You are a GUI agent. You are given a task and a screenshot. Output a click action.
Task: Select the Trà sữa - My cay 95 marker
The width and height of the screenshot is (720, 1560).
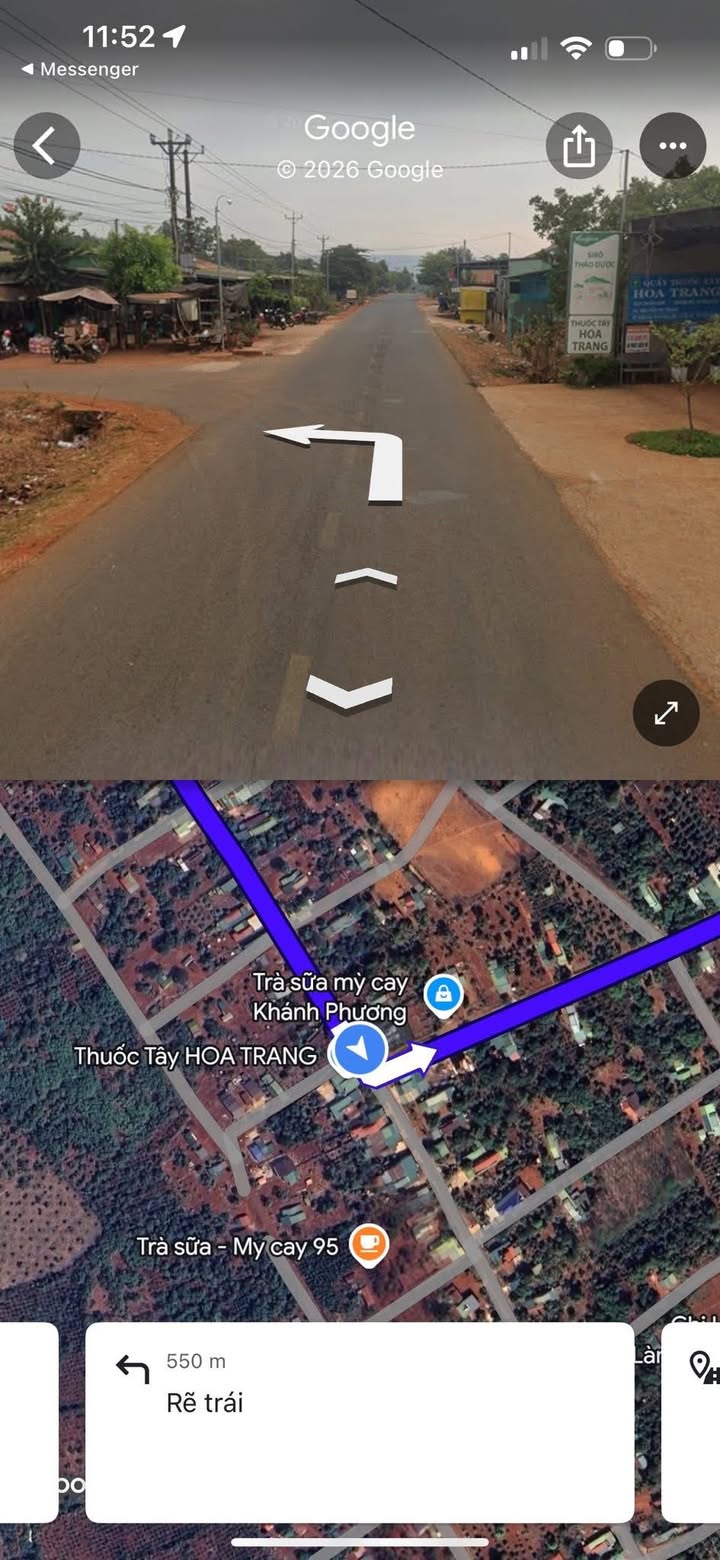[x=369, y=1244]
